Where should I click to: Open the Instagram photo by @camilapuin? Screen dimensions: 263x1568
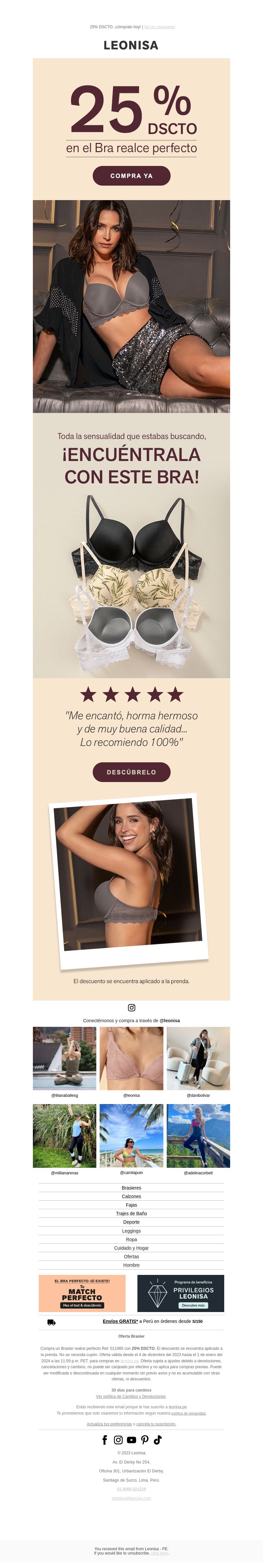(x=131, y=1136)
